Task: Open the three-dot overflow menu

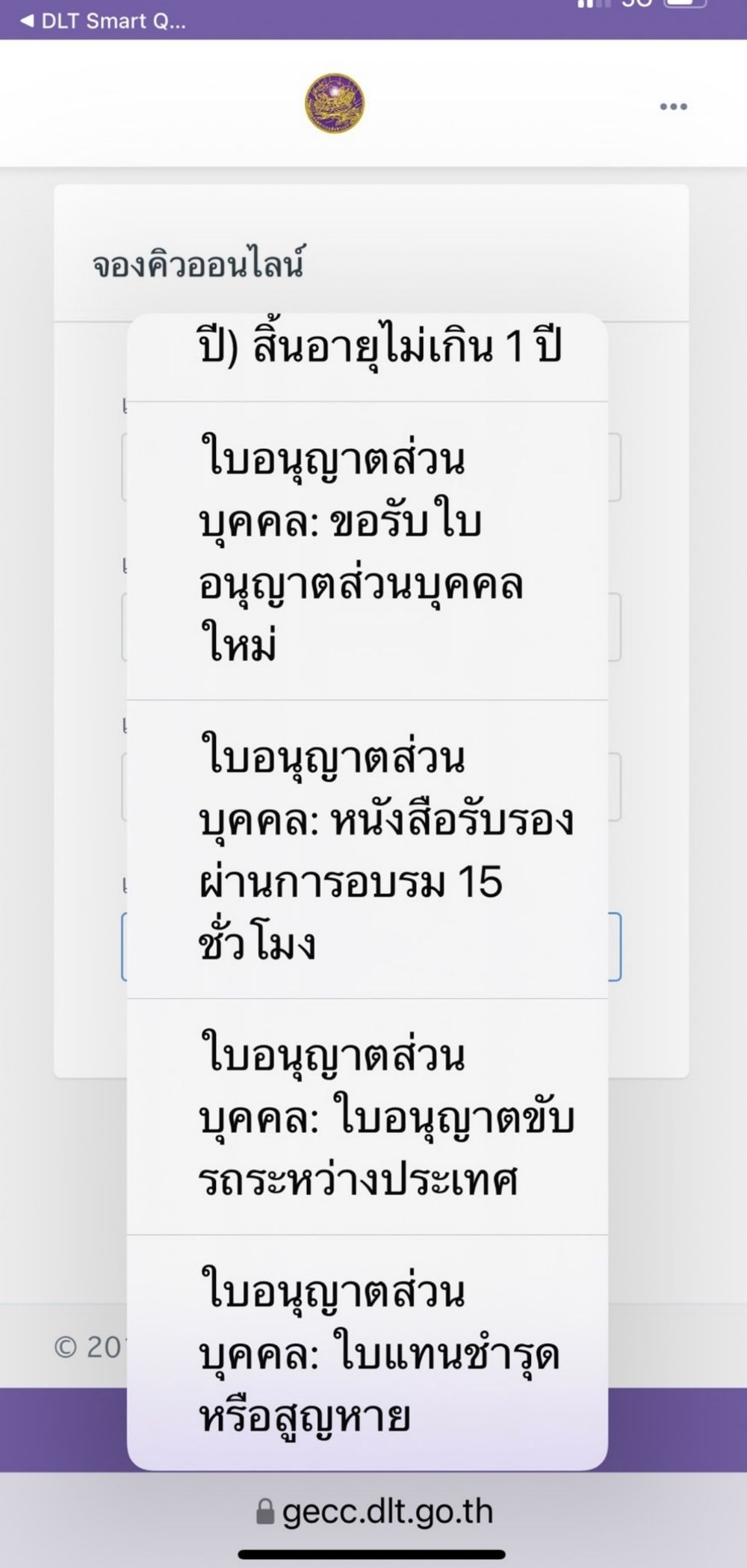Action: (673, 106)
